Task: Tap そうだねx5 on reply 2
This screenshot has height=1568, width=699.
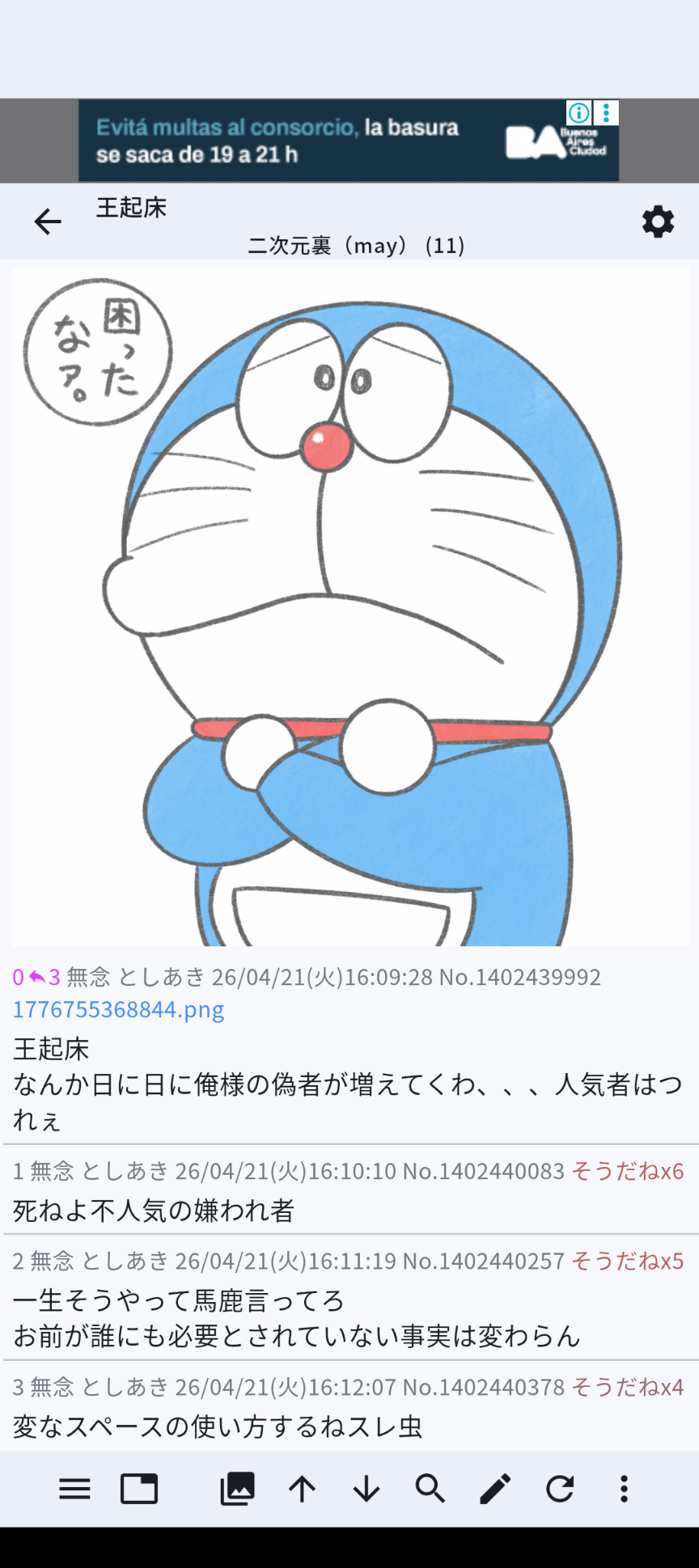Action: tap(627, 1261)
